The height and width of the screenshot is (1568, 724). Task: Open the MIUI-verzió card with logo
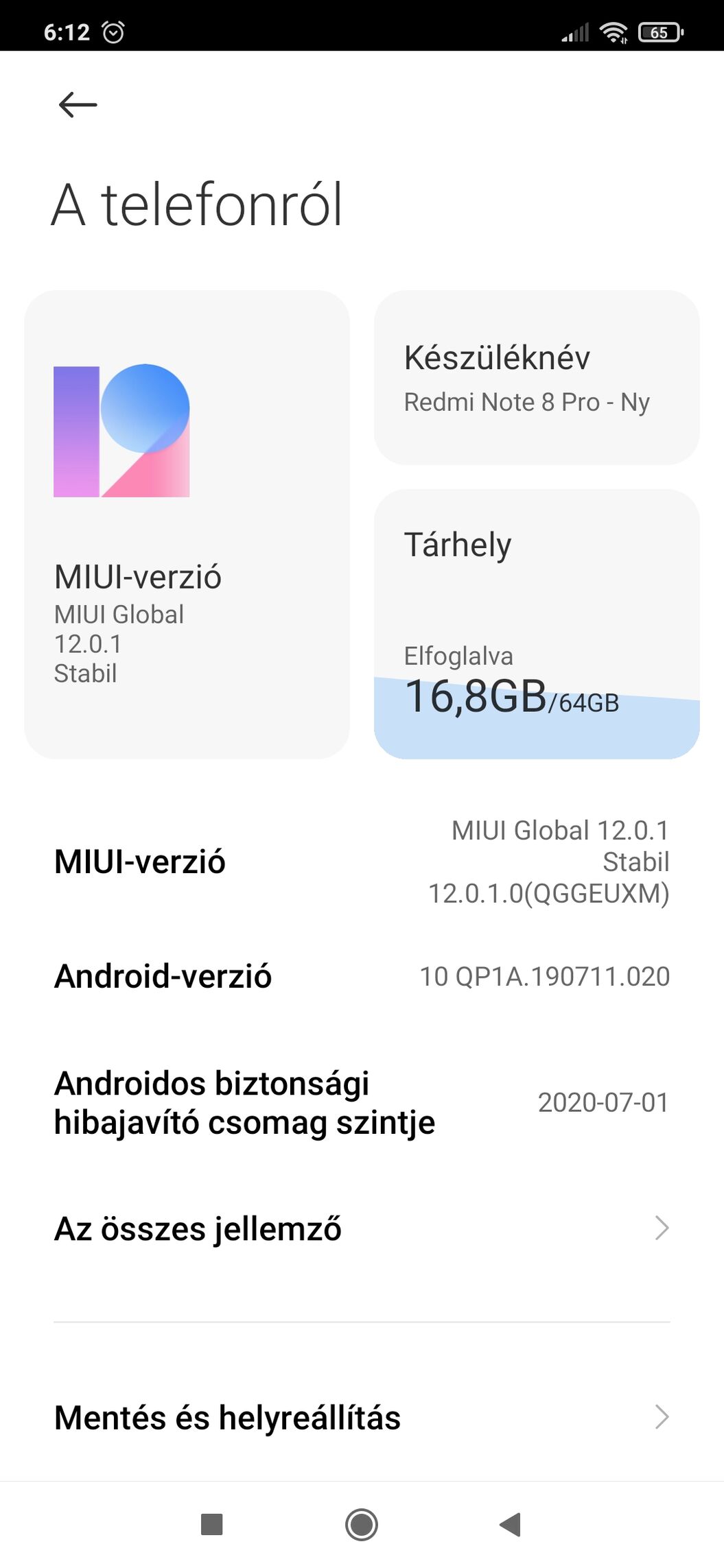coord(187,524)
